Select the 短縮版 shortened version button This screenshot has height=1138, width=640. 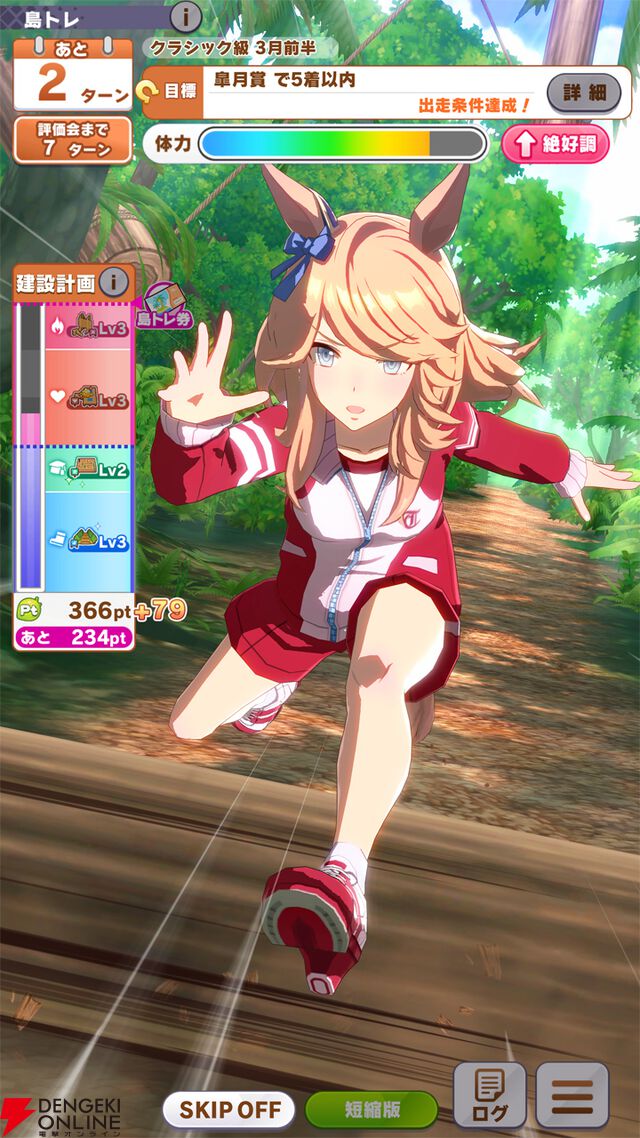pyautogui.click(x=371, y=1109)
